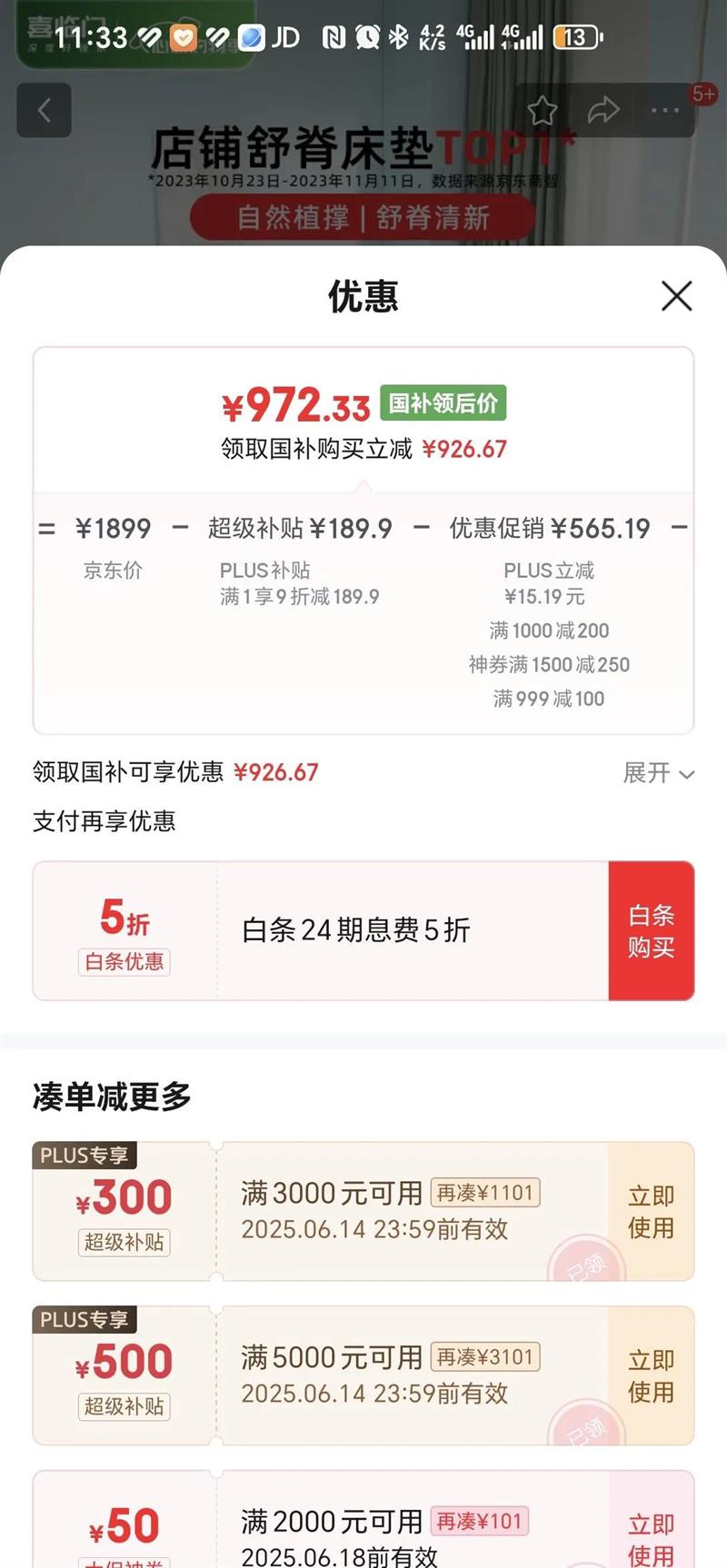Open the 再凑¥1101 add-on link
The width and height of the screenshot is (727, 1568).
pyautogui.click(x=485, y=1193)
